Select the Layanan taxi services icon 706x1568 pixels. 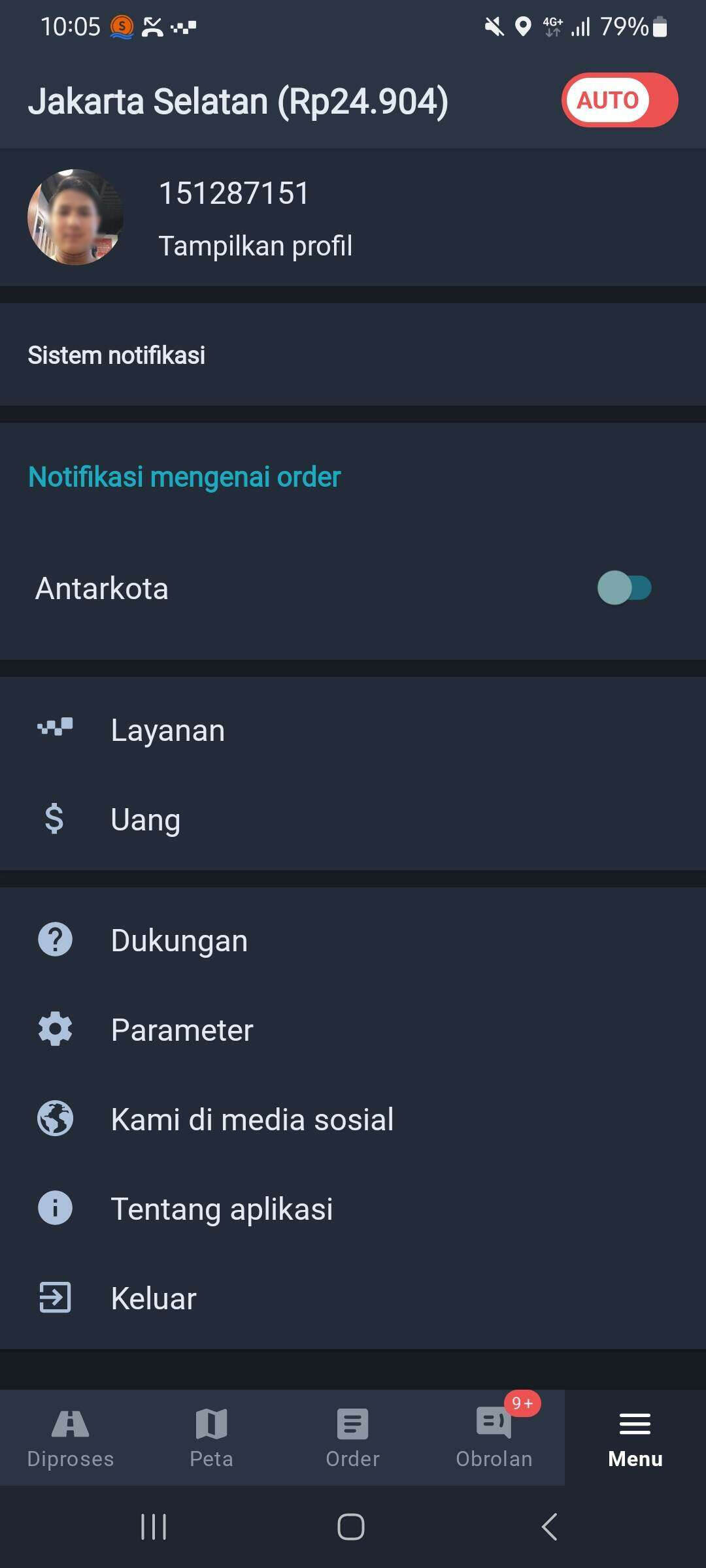(x=56, y=730)
